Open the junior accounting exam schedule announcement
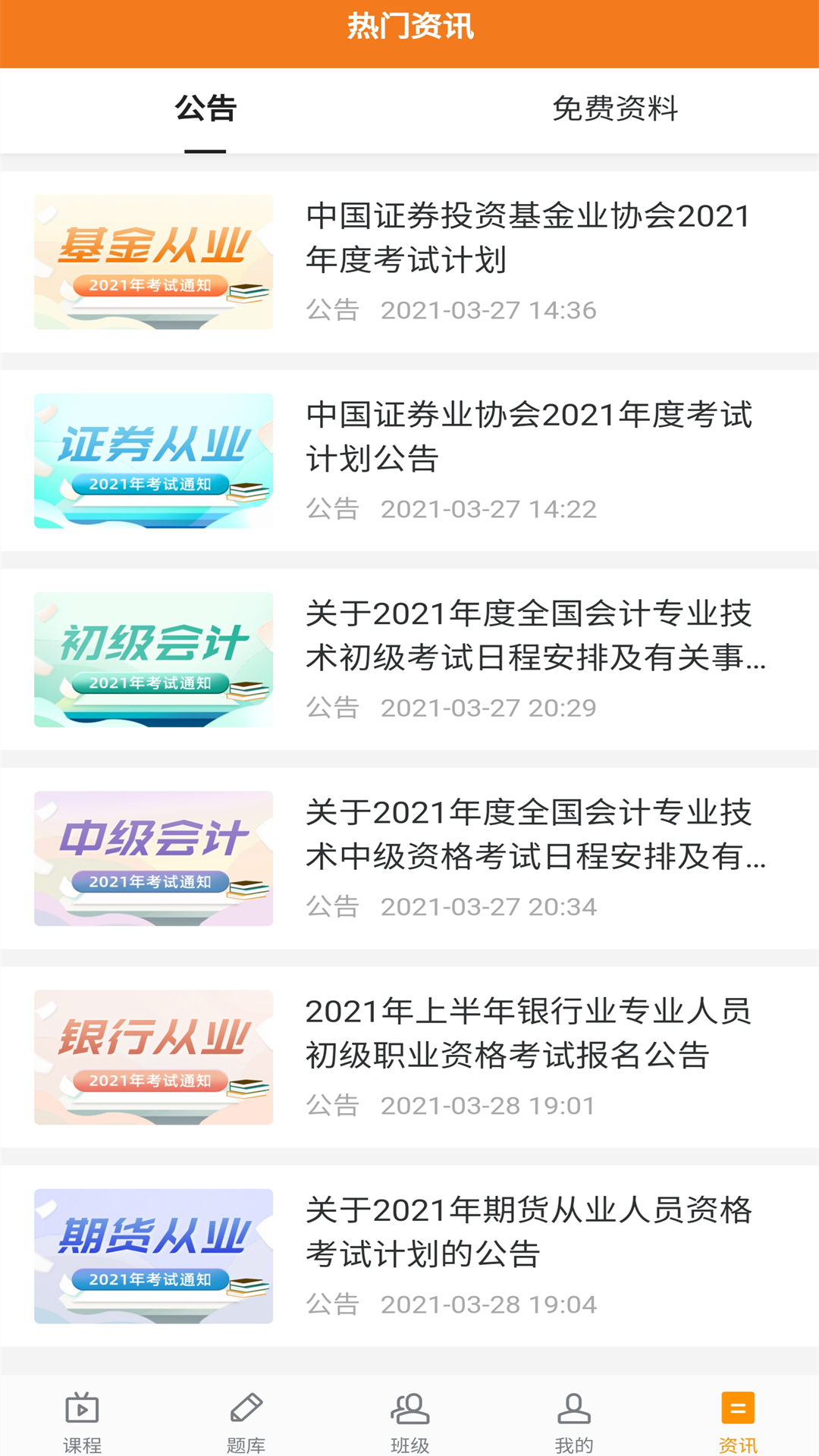Screen dimensions: 819x1456 pyautogui.click(x=531, y=641)
